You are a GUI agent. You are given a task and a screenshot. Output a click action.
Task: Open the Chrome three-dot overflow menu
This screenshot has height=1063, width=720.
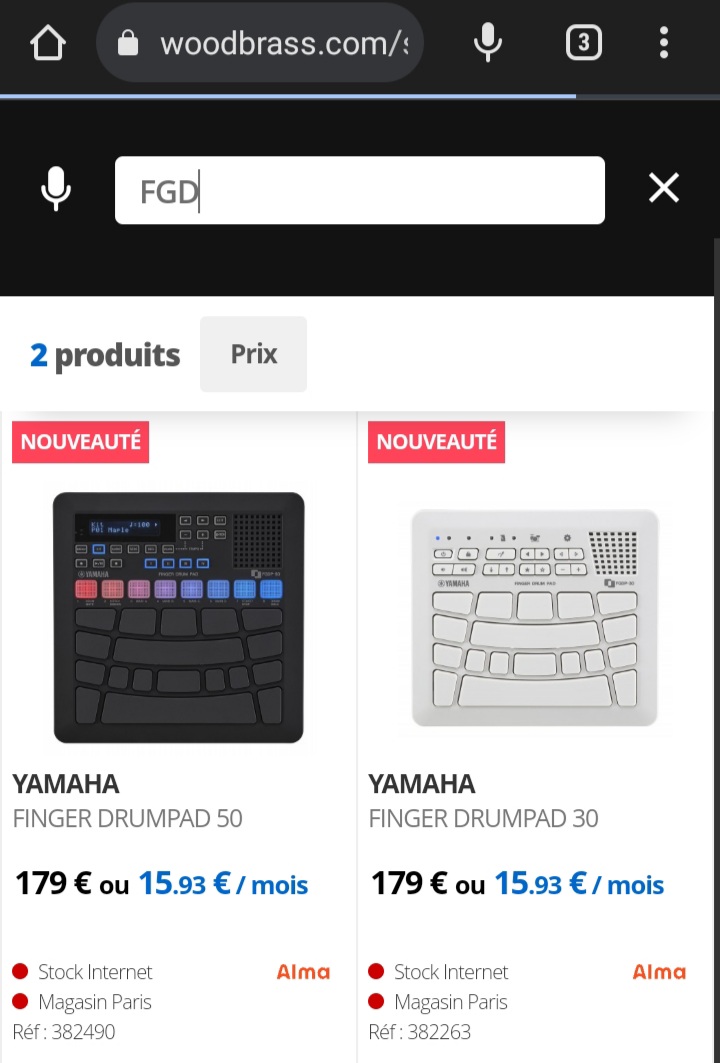663,42
